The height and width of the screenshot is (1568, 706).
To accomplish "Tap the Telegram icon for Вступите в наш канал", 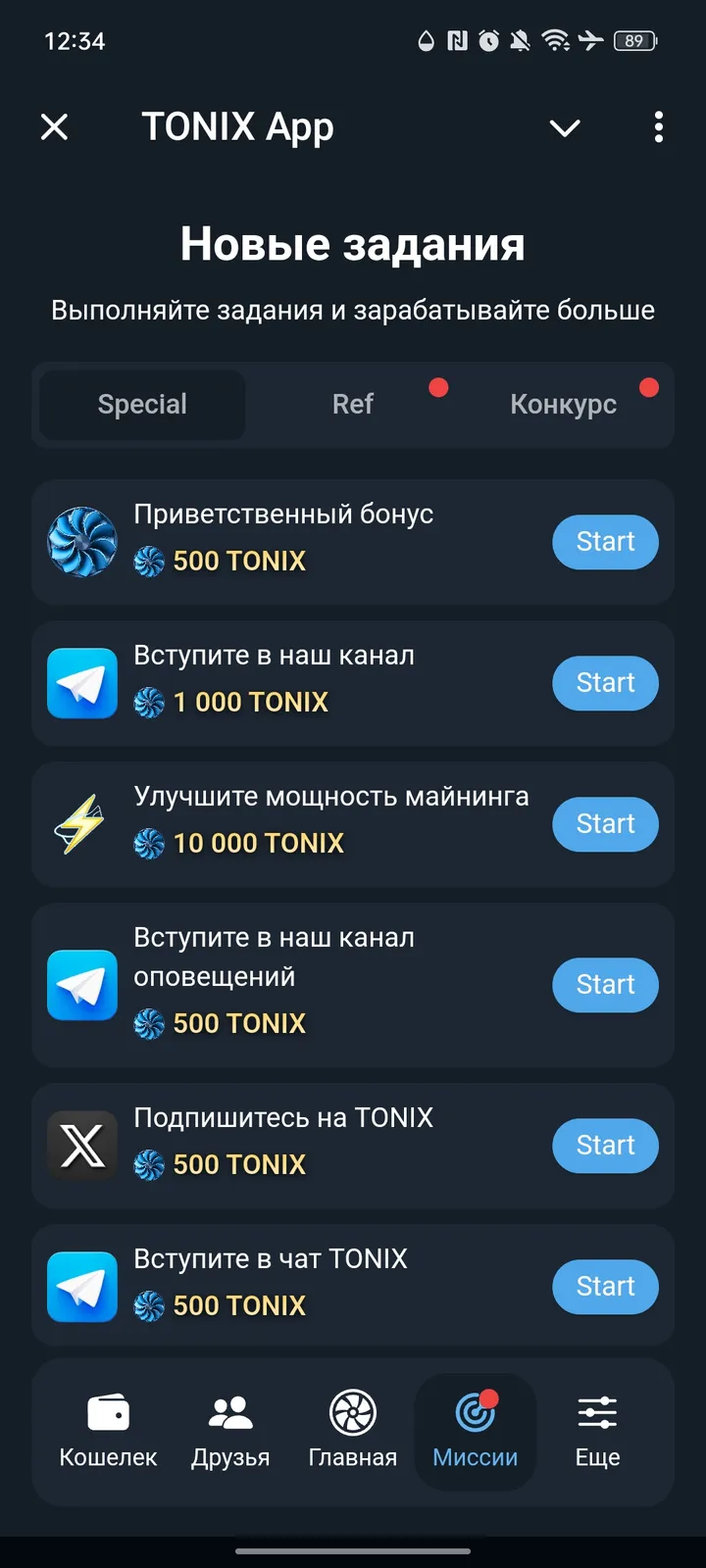I will click(81, 683).
